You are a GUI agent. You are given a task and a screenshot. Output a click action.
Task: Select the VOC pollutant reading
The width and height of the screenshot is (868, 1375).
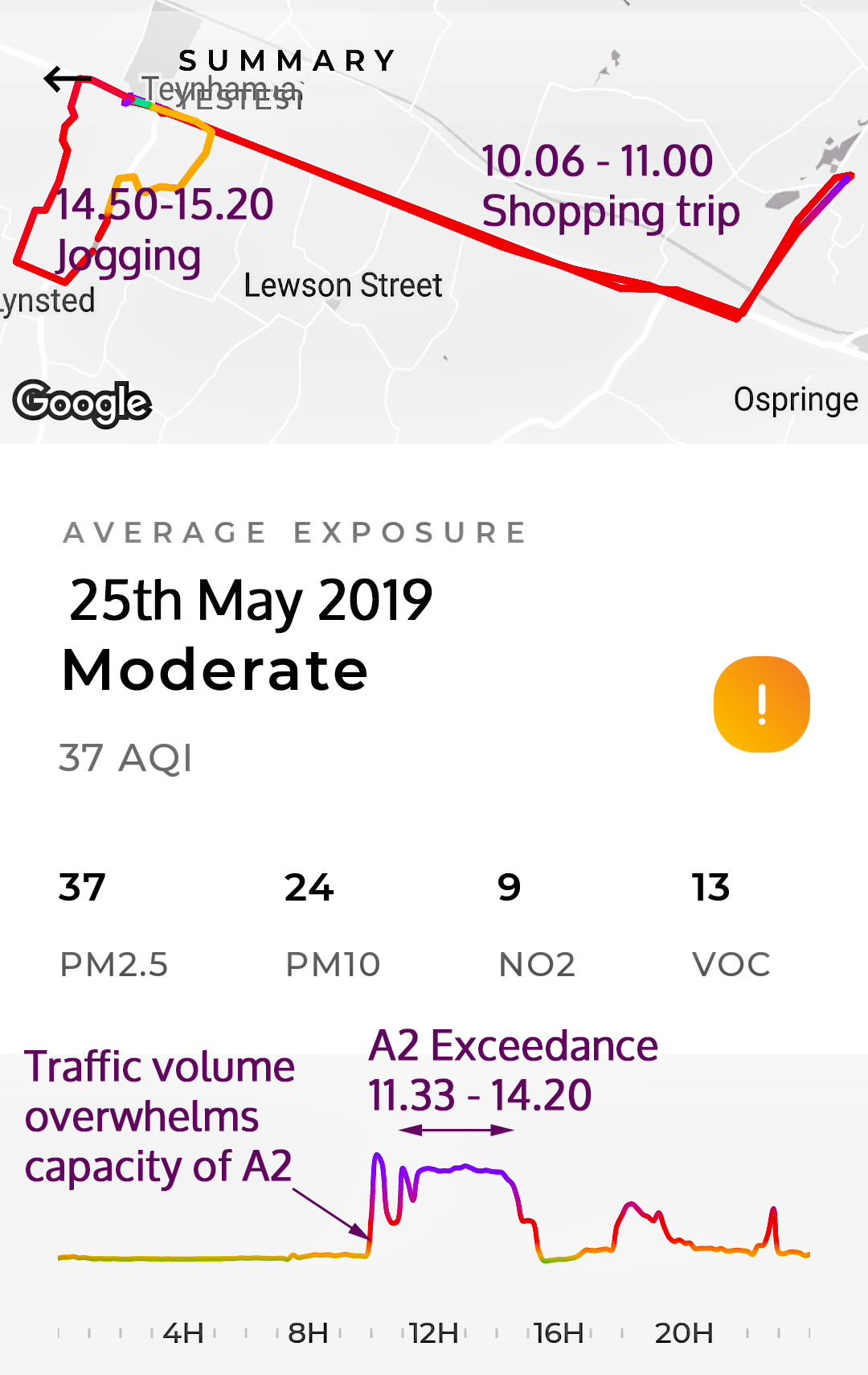(731, 925)
